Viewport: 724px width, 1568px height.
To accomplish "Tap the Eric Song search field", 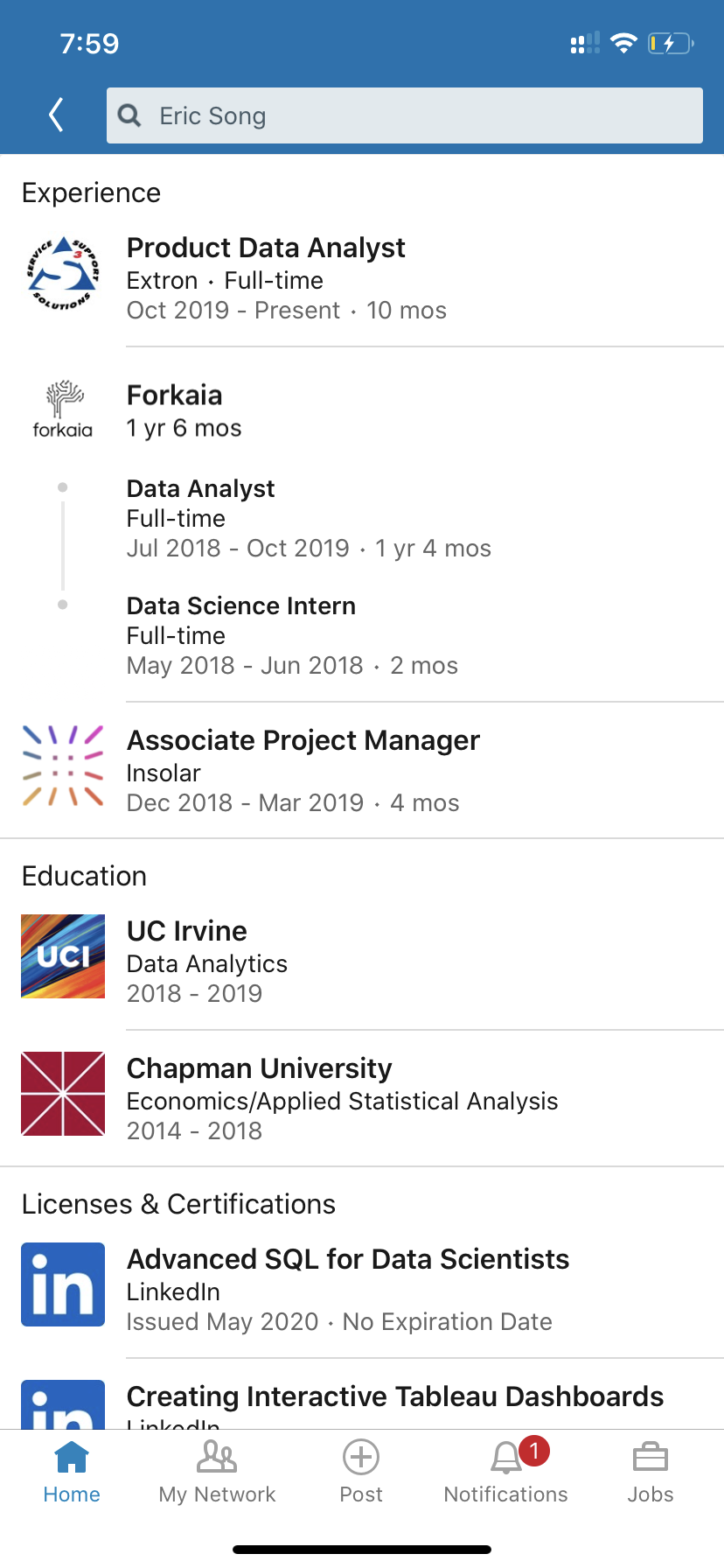I will tap(404, 115).
